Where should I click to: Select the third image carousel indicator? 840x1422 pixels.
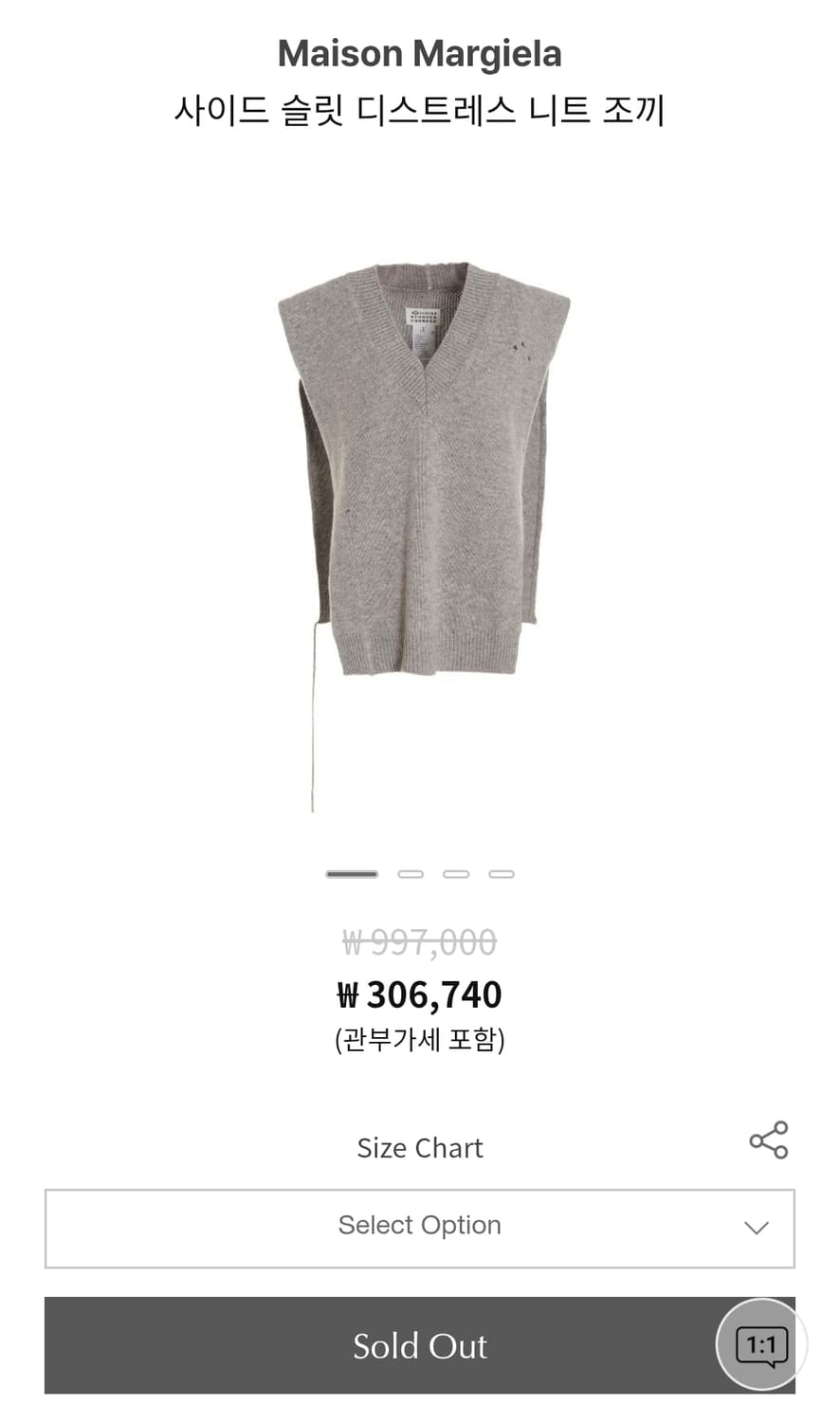(456, 873)
